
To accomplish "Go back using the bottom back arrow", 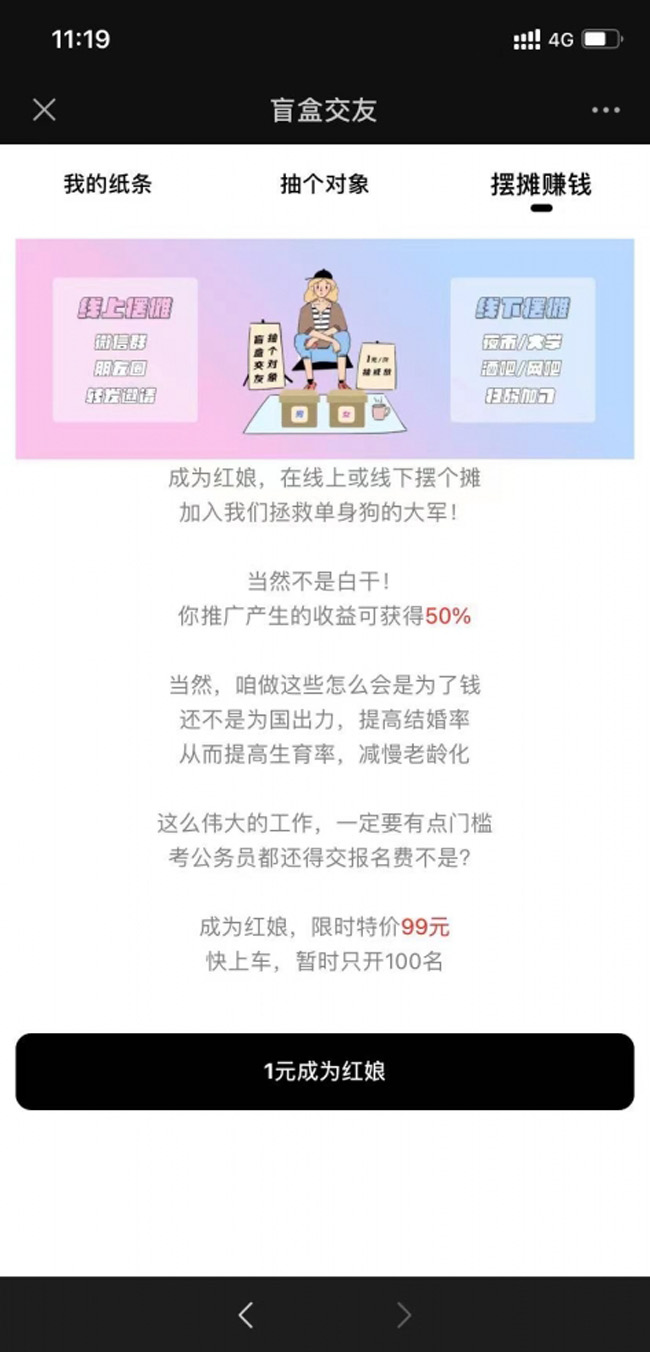I will (x=246, y=1315).
